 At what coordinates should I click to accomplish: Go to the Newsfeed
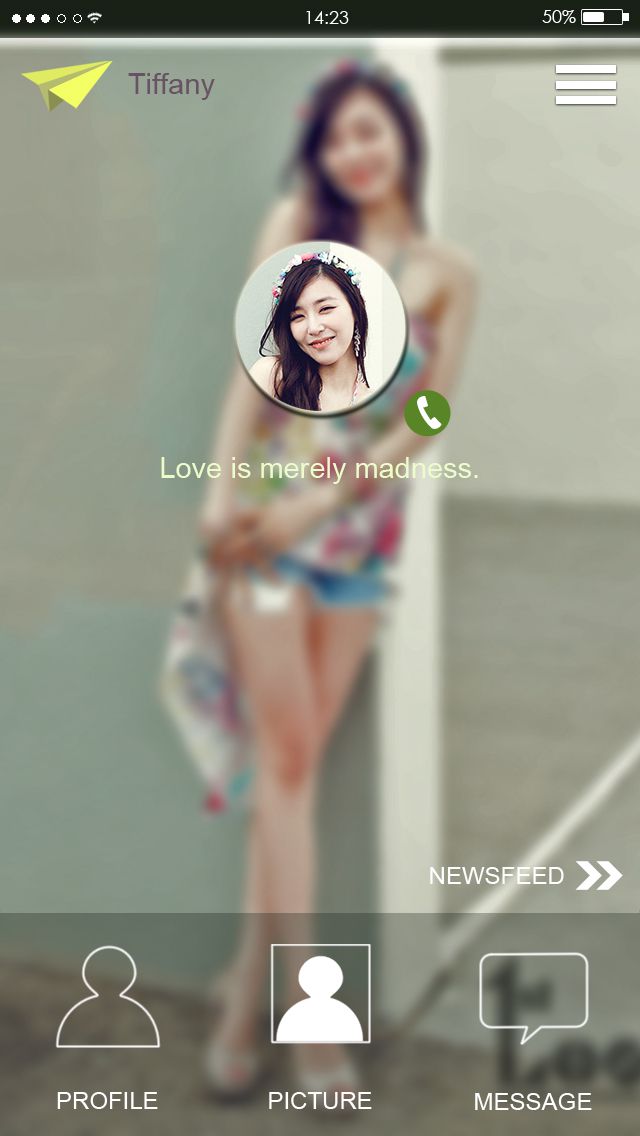[x=524, y=876]
